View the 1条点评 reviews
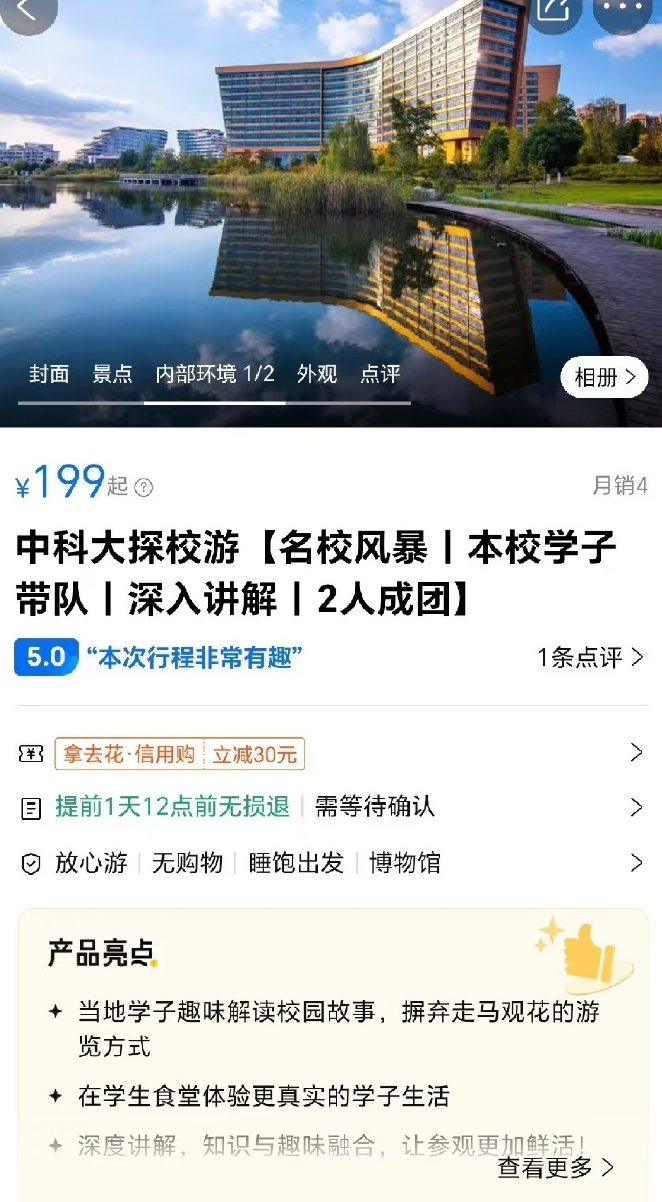Viewport: 662px width, 1202px height. tap(590, 657)
